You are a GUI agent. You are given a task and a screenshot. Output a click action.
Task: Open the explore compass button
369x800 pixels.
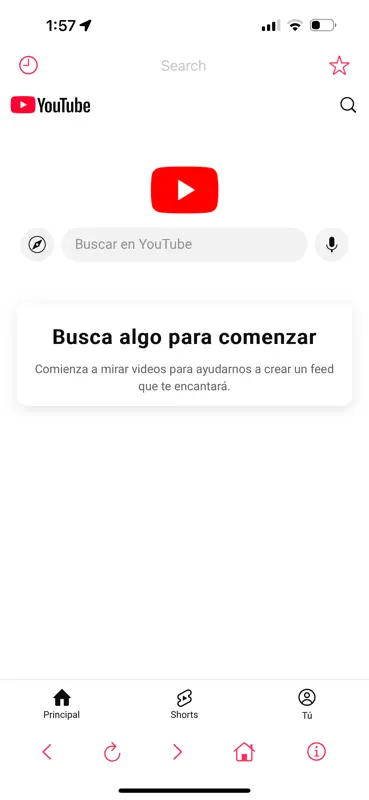pos(37,244)
